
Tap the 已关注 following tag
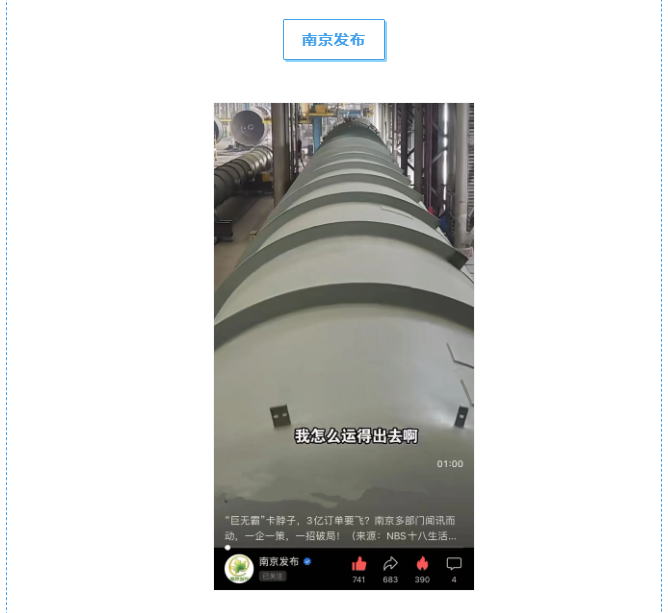click(272, 577)
